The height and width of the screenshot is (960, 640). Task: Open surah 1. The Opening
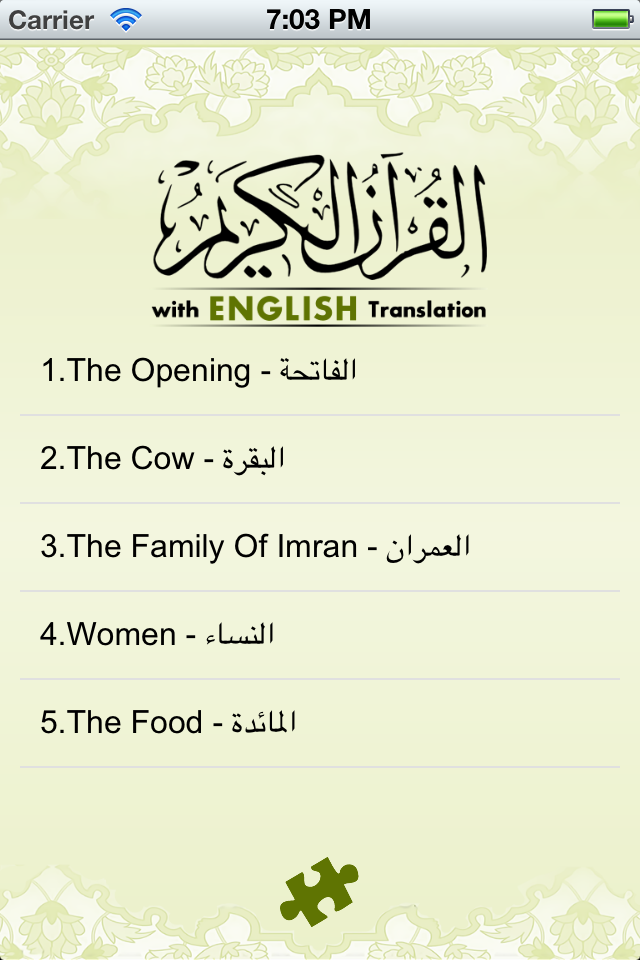point(200,371)
